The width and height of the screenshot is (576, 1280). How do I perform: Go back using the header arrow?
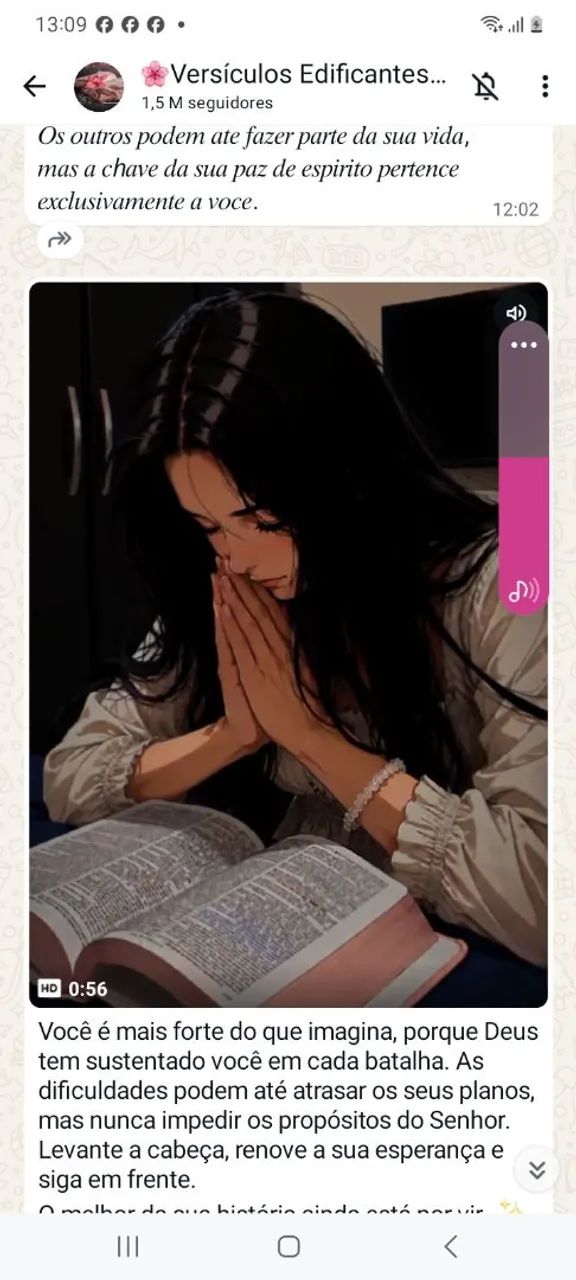35,86
